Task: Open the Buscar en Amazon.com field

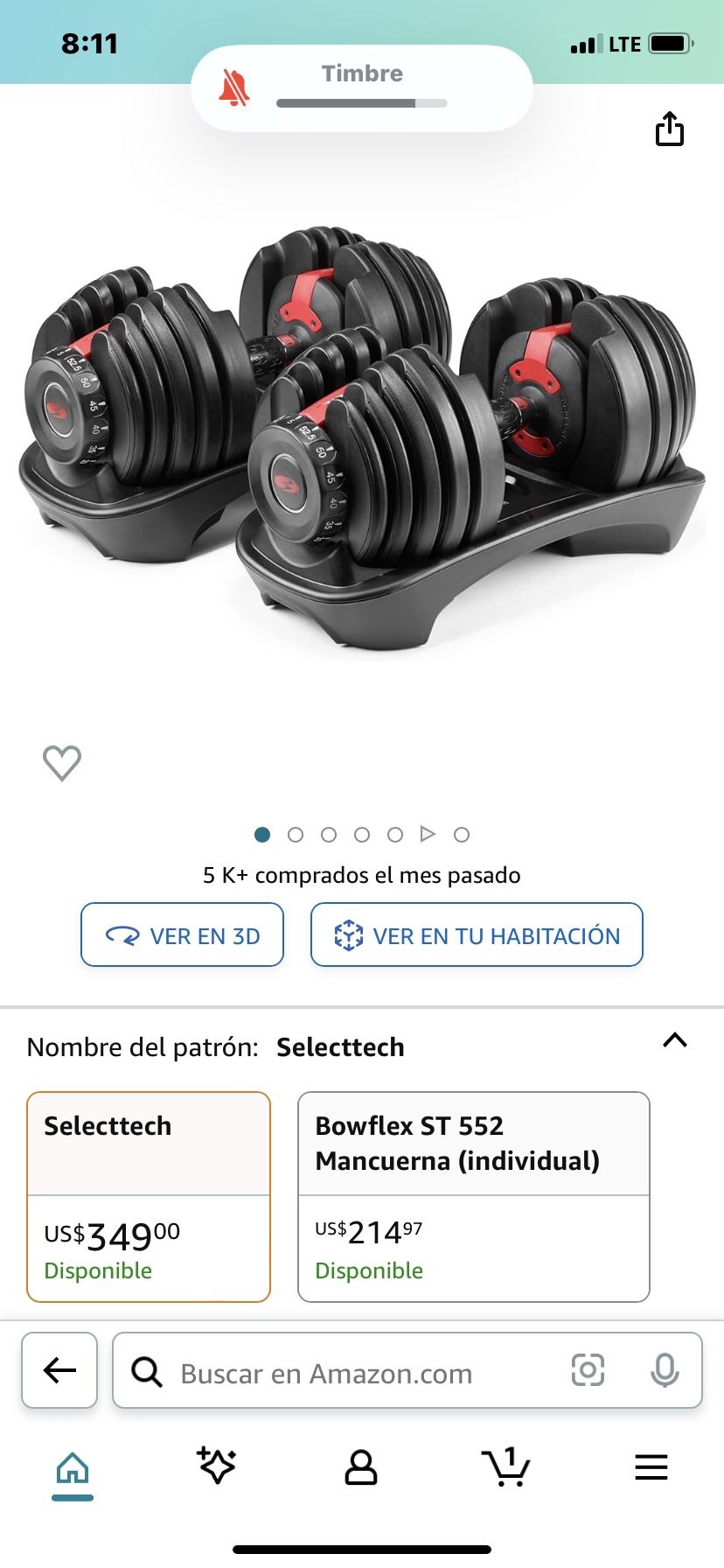Action: (350, 1373)
